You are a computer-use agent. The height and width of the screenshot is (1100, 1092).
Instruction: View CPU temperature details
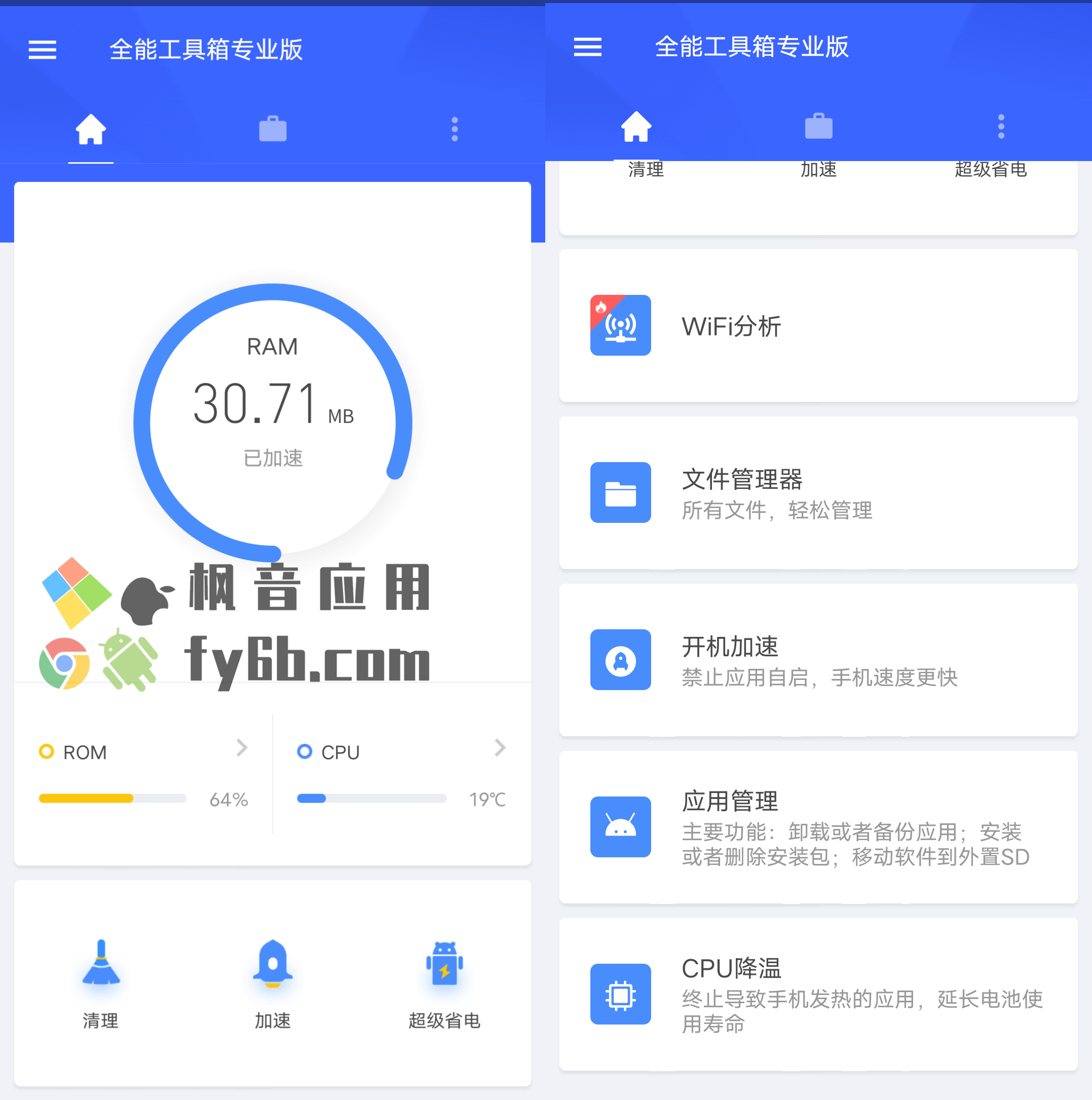(x=401, y=772)
